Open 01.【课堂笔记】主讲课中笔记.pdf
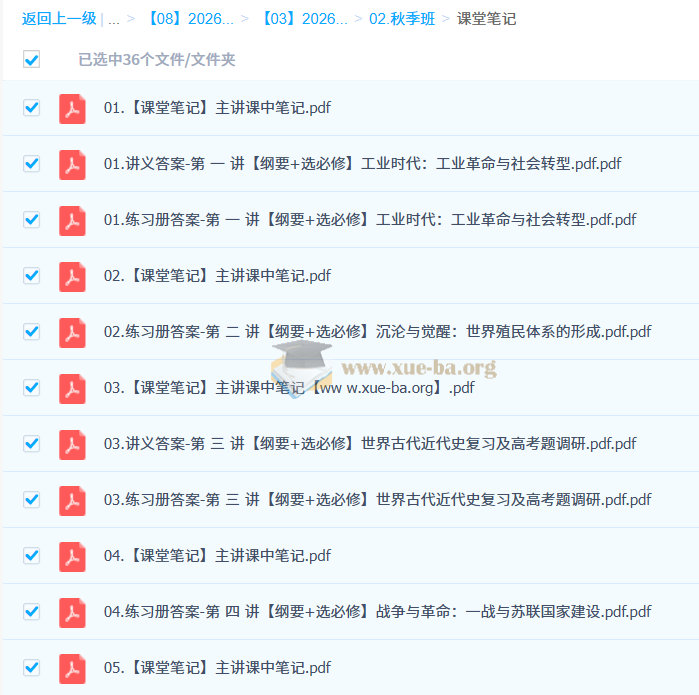This screenshot has height=695, width=699. [217, 108]
